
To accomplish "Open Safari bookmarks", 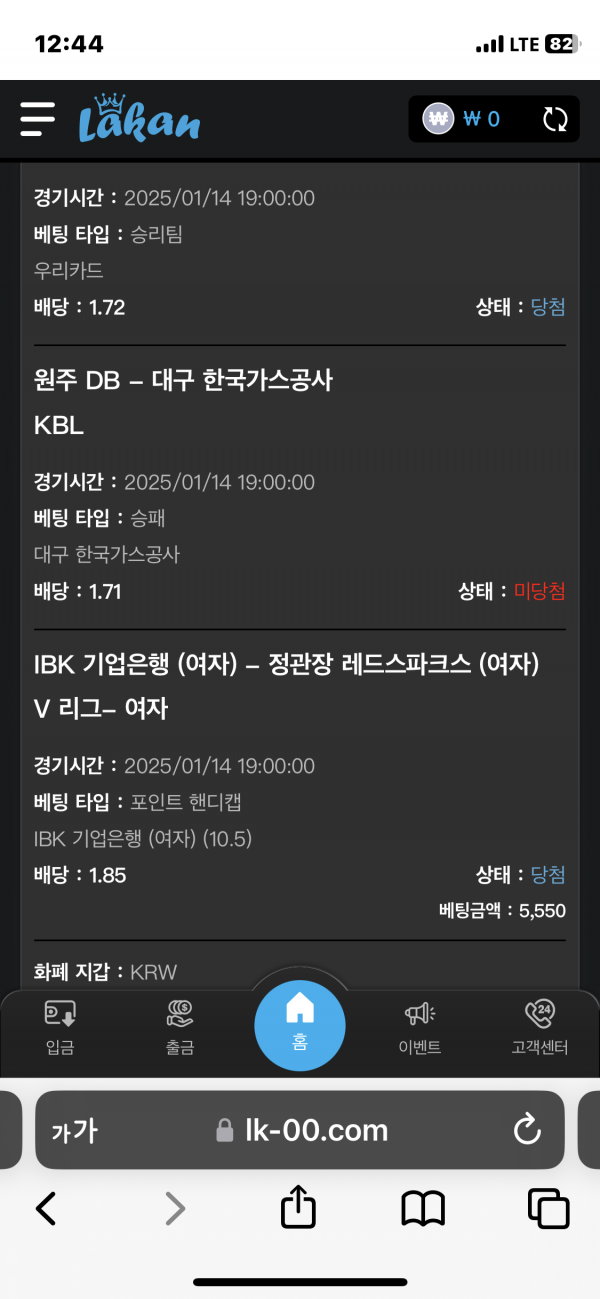I will [x=423, y=1209].
